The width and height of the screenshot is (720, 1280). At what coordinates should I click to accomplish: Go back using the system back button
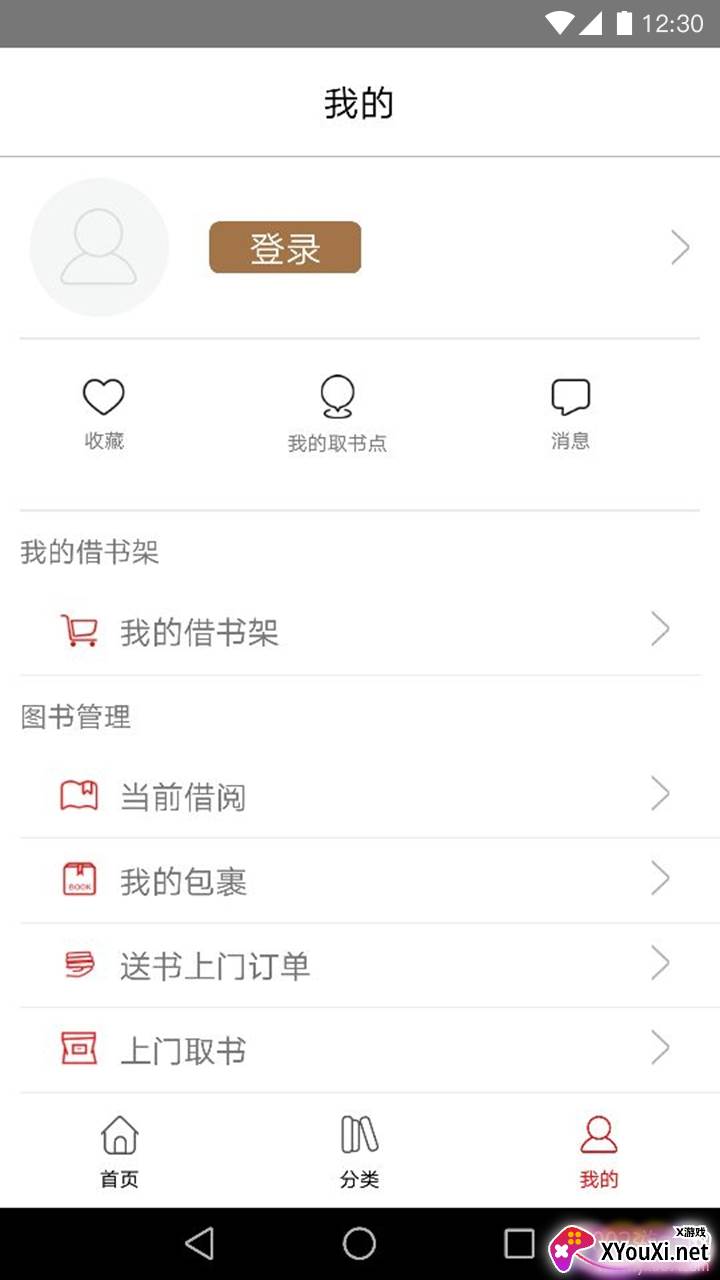(x=200, y=1243)
